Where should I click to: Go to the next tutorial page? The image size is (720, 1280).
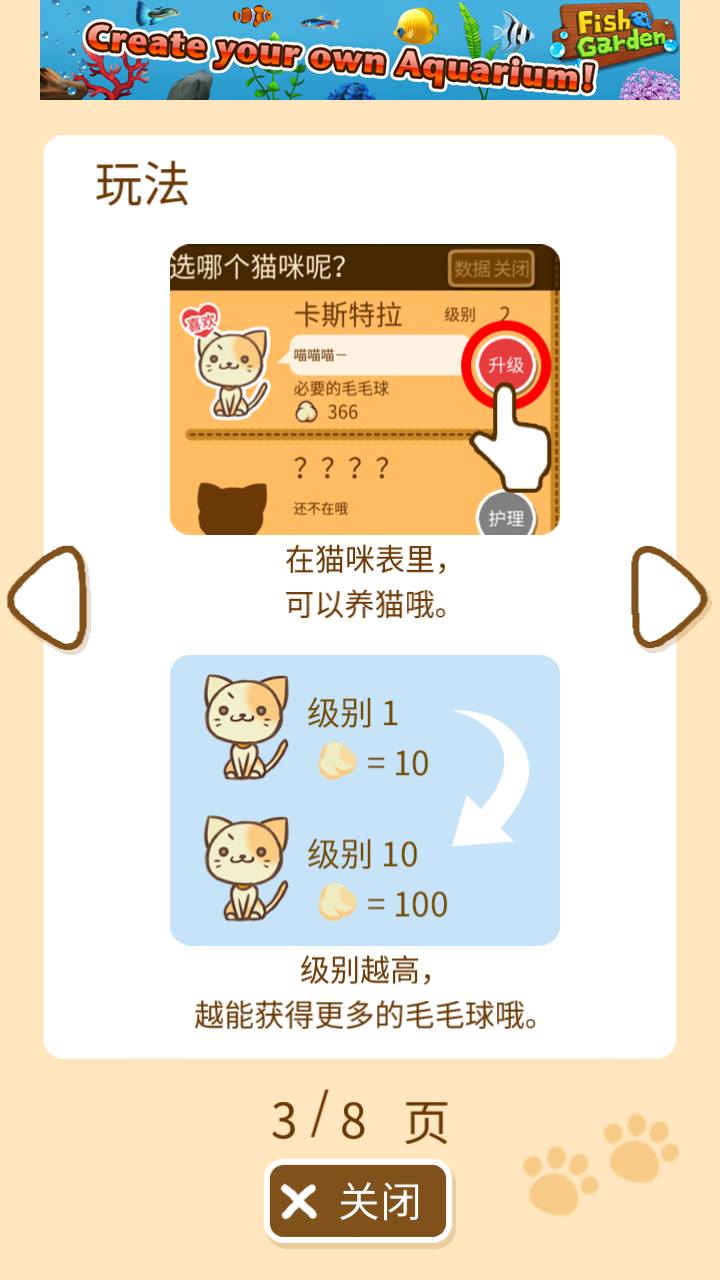click(x=668, y=597)
